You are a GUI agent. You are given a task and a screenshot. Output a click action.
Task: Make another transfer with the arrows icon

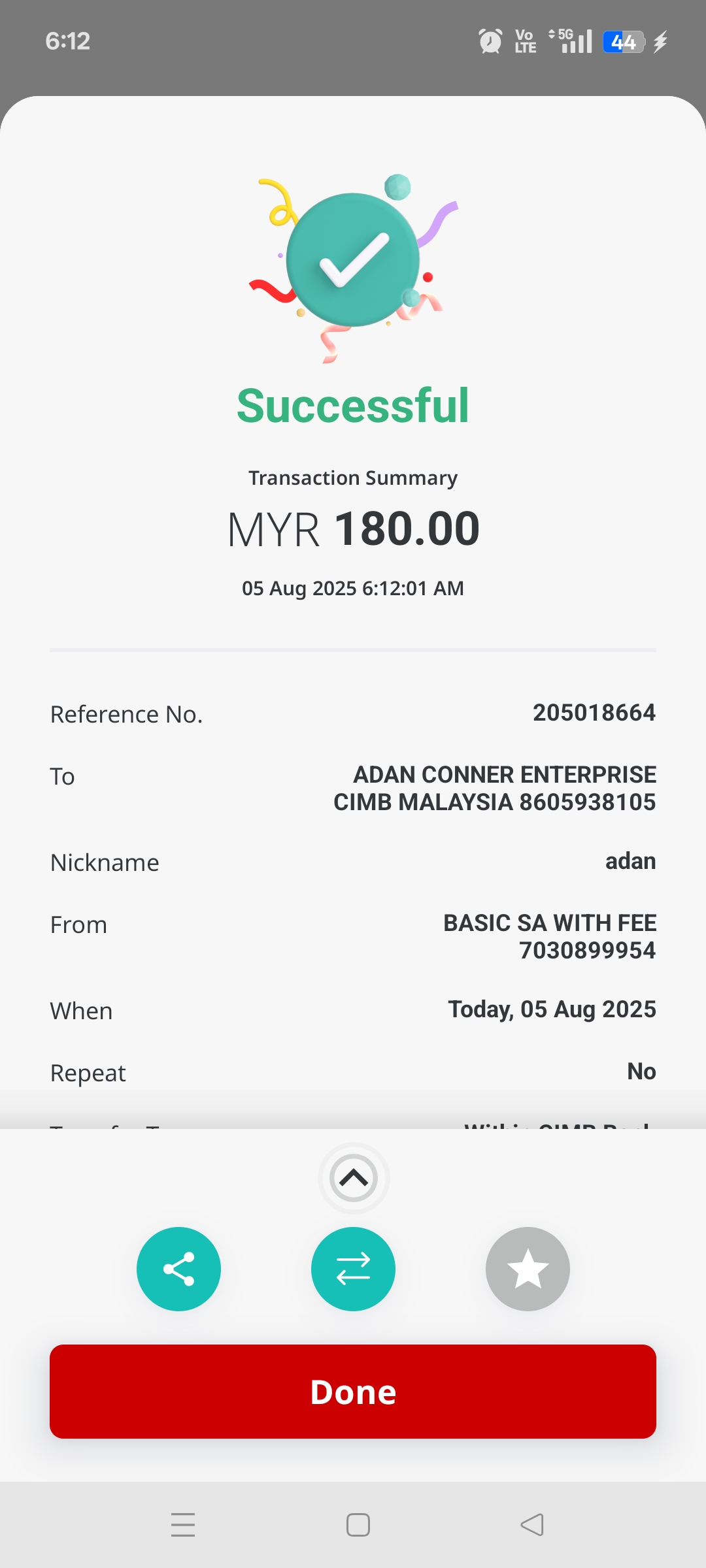click(x=353, y=1269)
